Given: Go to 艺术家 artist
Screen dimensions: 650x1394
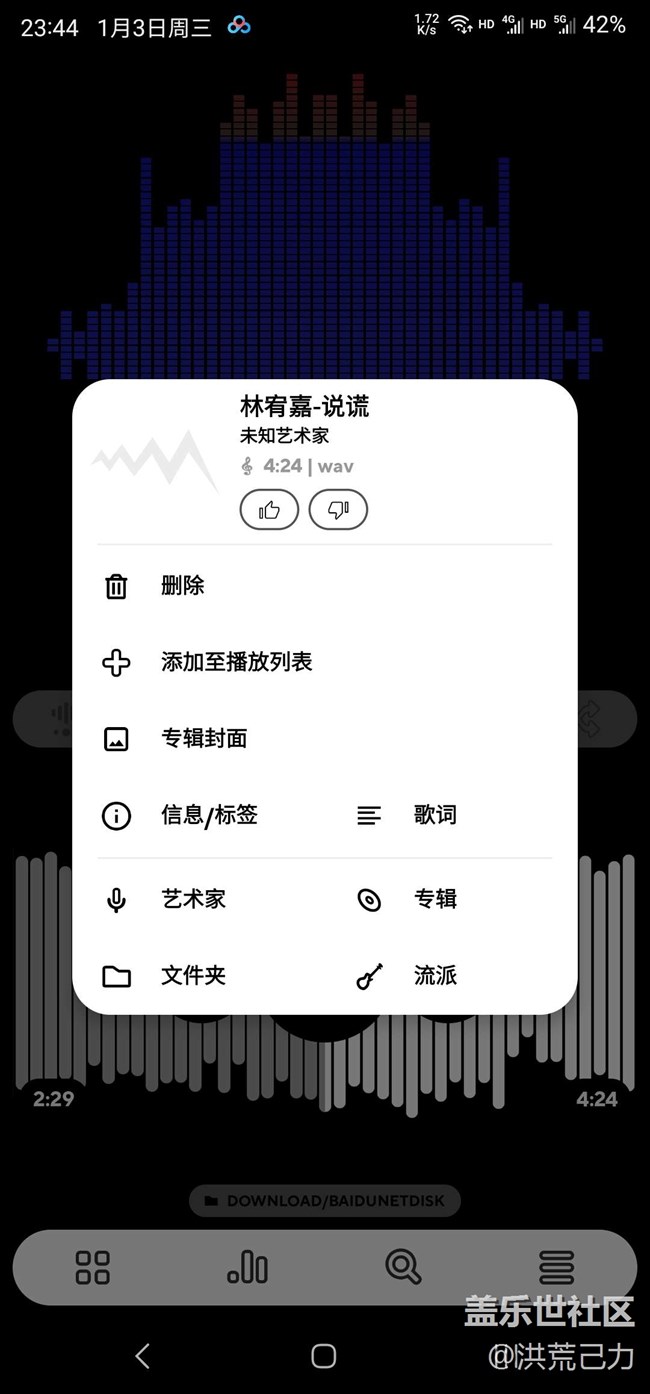Looking at the screenshot, I should click(x=192, y=899).
